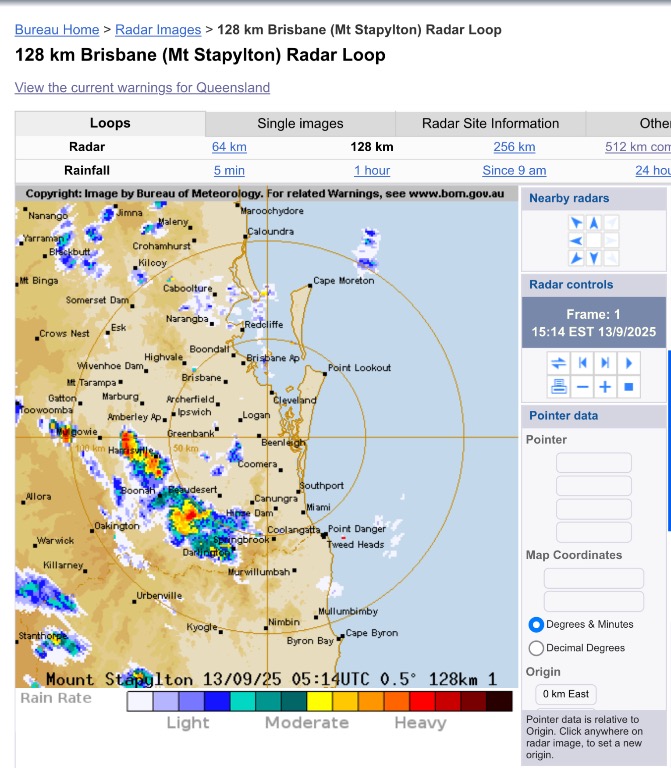This screenshot has height=768, width=671.
Task: Show 5 min rainfall
Action: pyautogui.click(x=229, y=171)
